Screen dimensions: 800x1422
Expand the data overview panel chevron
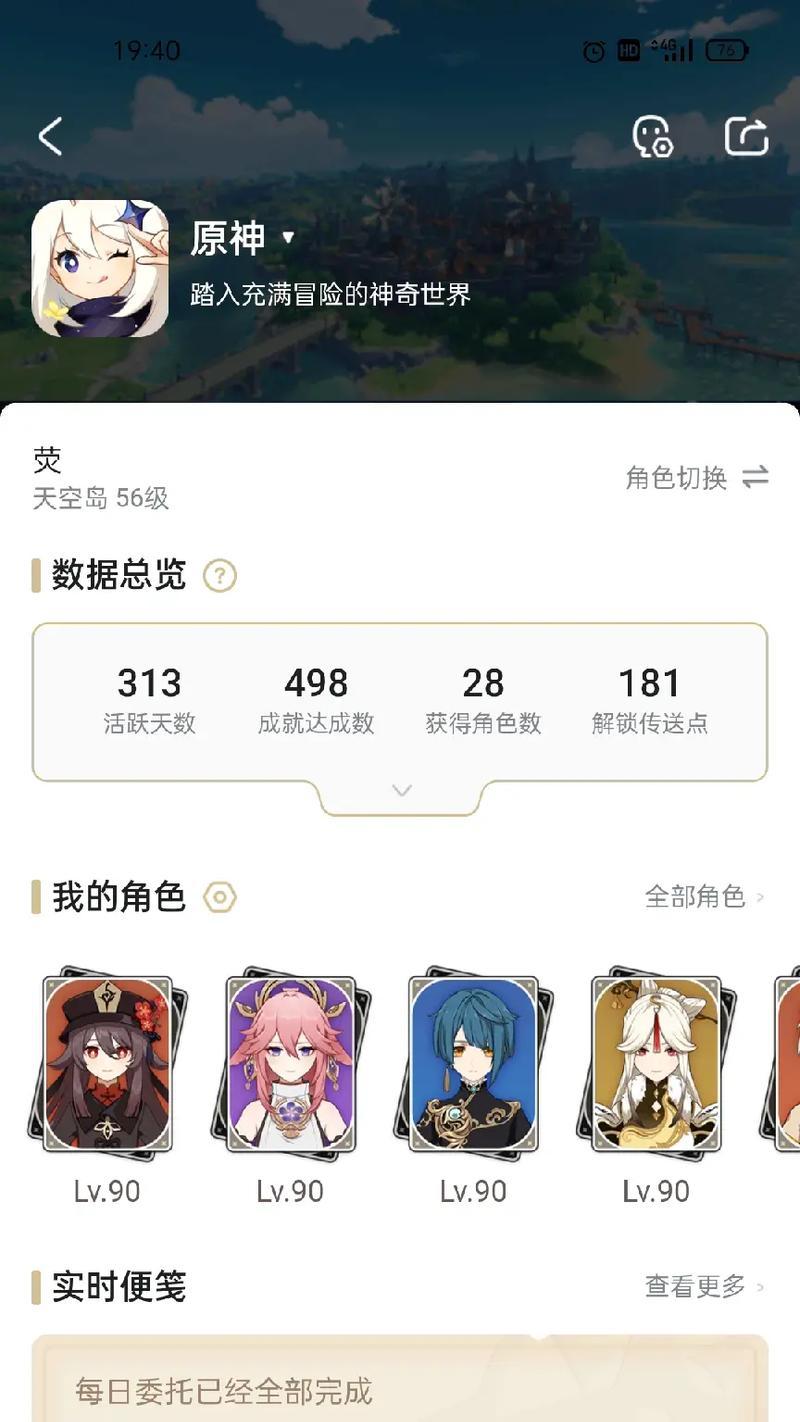point(402,791)
